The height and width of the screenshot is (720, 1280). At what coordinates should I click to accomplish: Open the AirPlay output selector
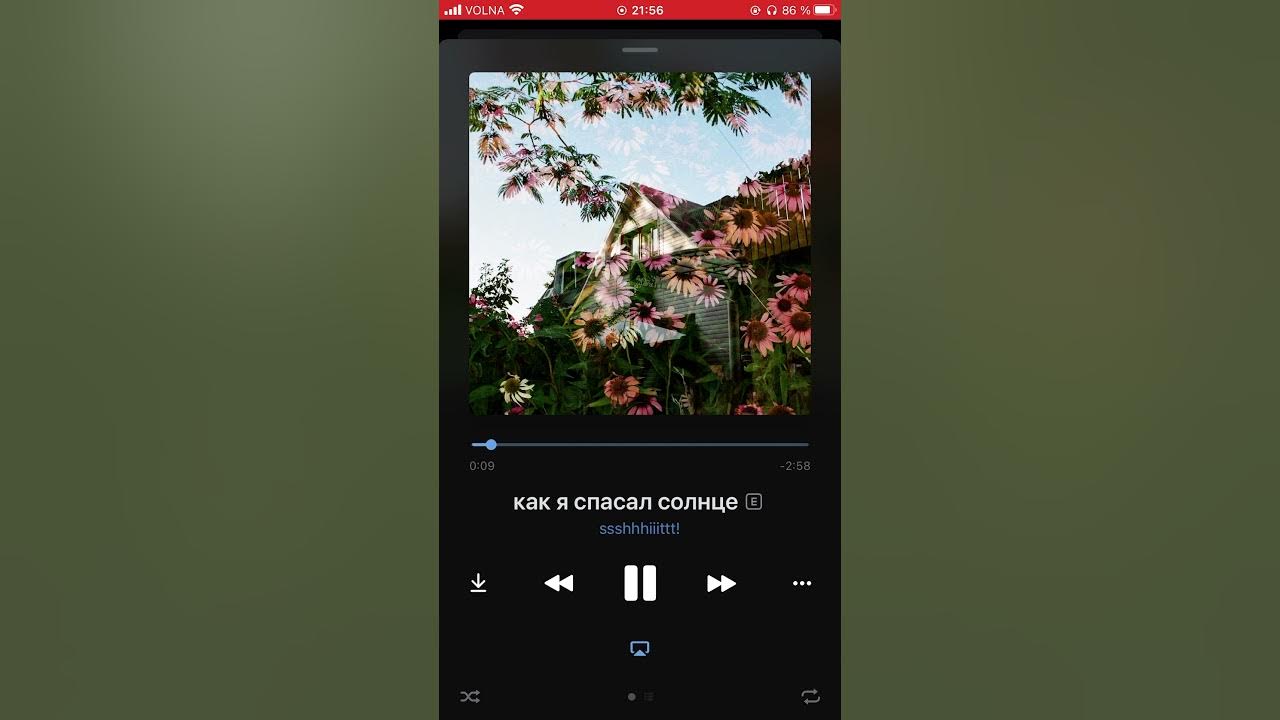[640, 649]
